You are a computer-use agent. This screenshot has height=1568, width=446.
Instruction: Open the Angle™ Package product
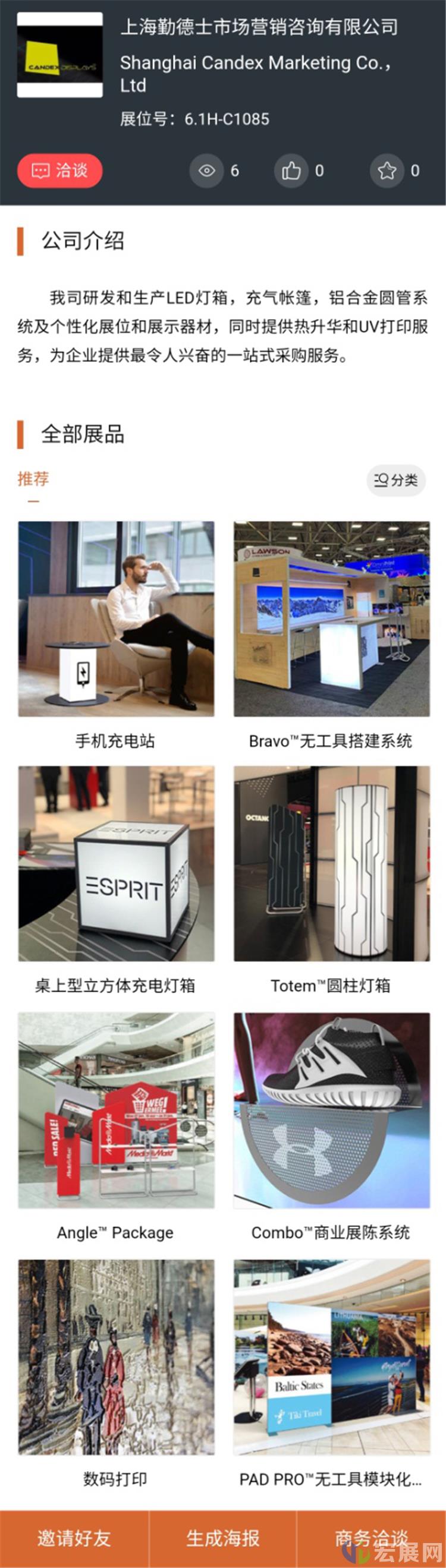tap(116, 1110)
